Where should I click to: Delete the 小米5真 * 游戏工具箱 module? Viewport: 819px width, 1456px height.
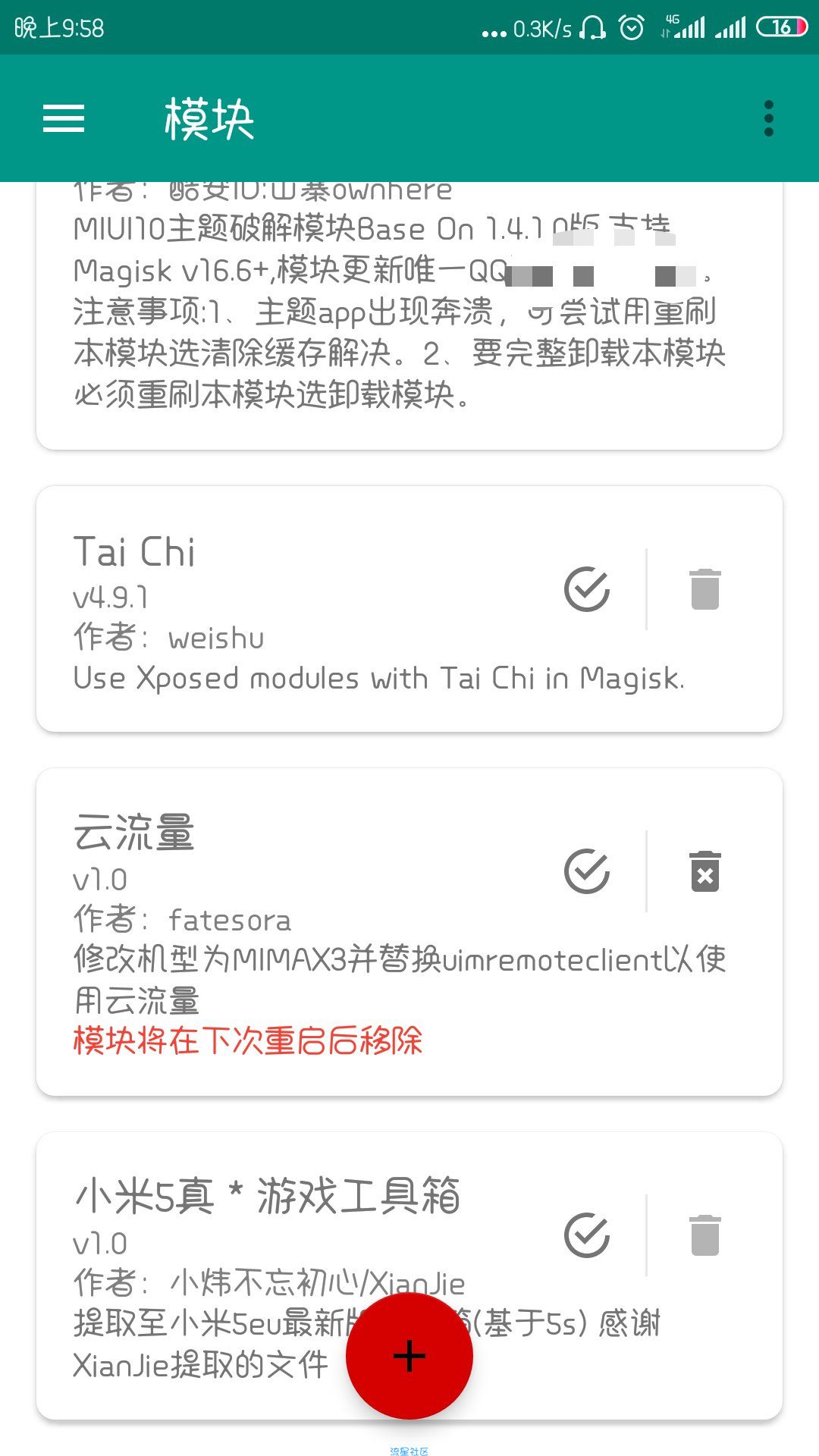(704, 1235)
